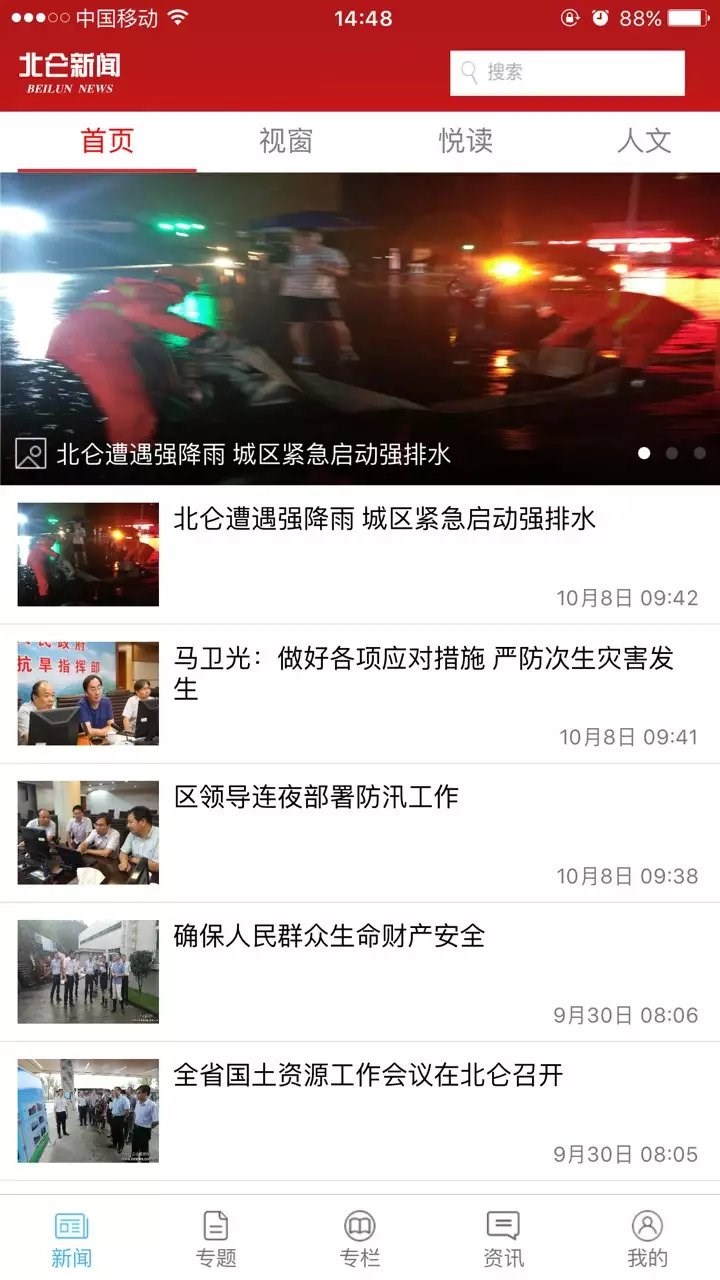The width and height of the screenshot is (720, 1280).
Task: Switch to the 视窗 tab
Action: [x=287, y=141]
